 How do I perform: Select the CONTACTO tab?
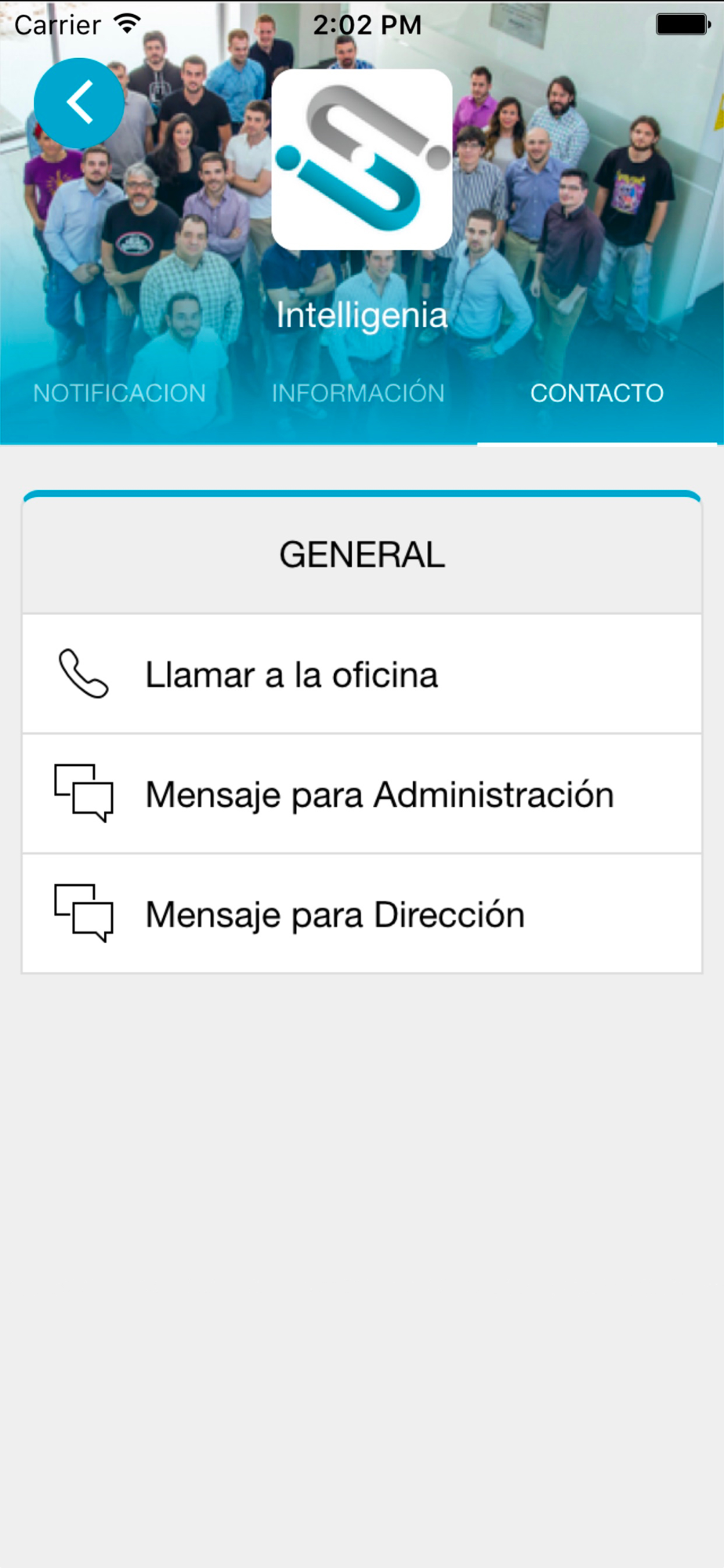pyautogui.click(x=597, y=393)
